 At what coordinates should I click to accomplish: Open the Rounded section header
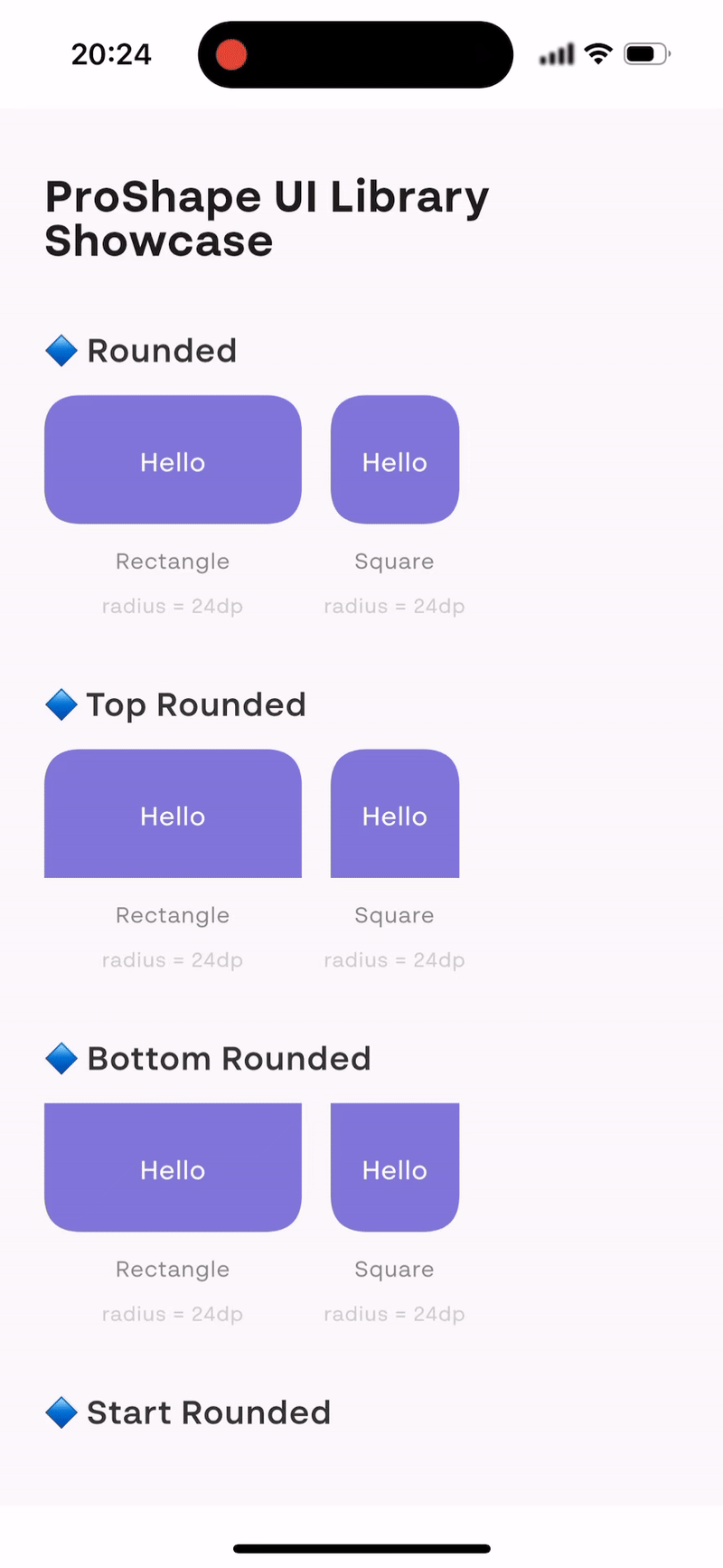[x=161, y=351]
